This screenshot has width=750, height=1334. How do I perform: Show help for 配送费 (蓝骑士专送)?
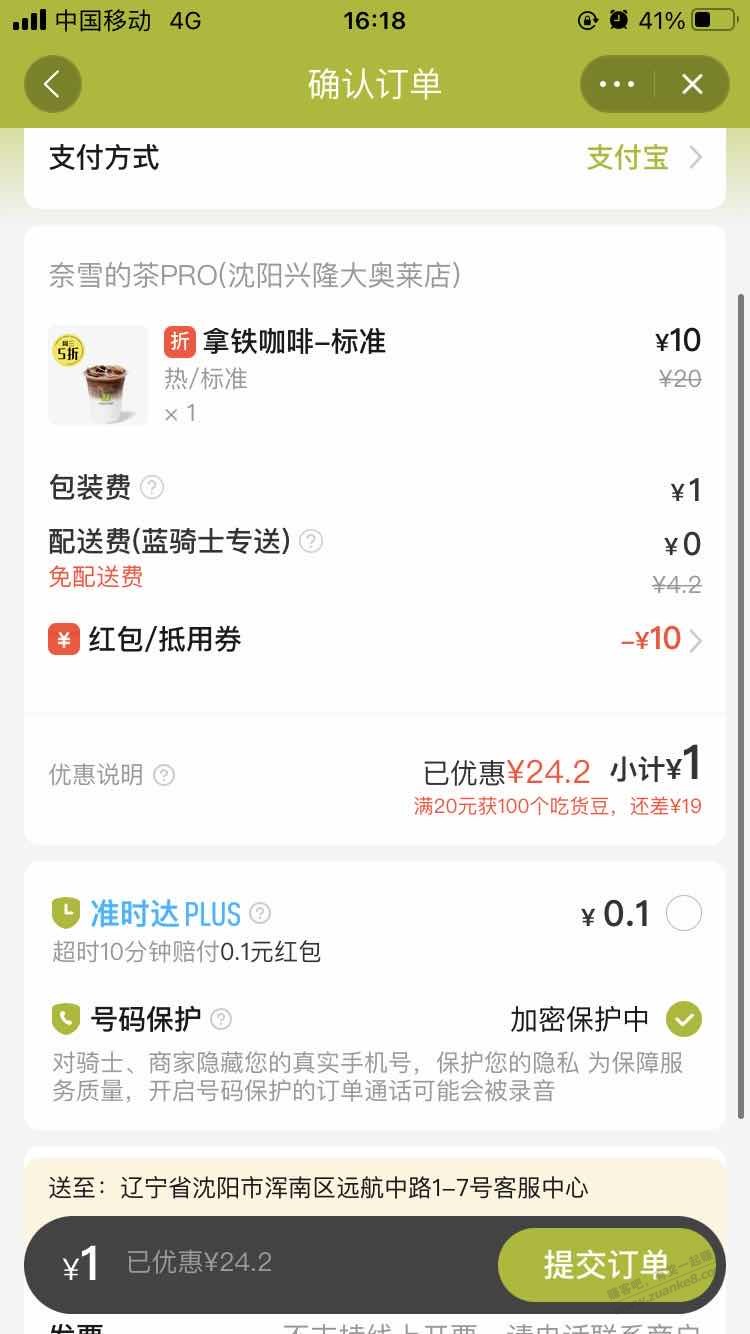click(312, 542)
